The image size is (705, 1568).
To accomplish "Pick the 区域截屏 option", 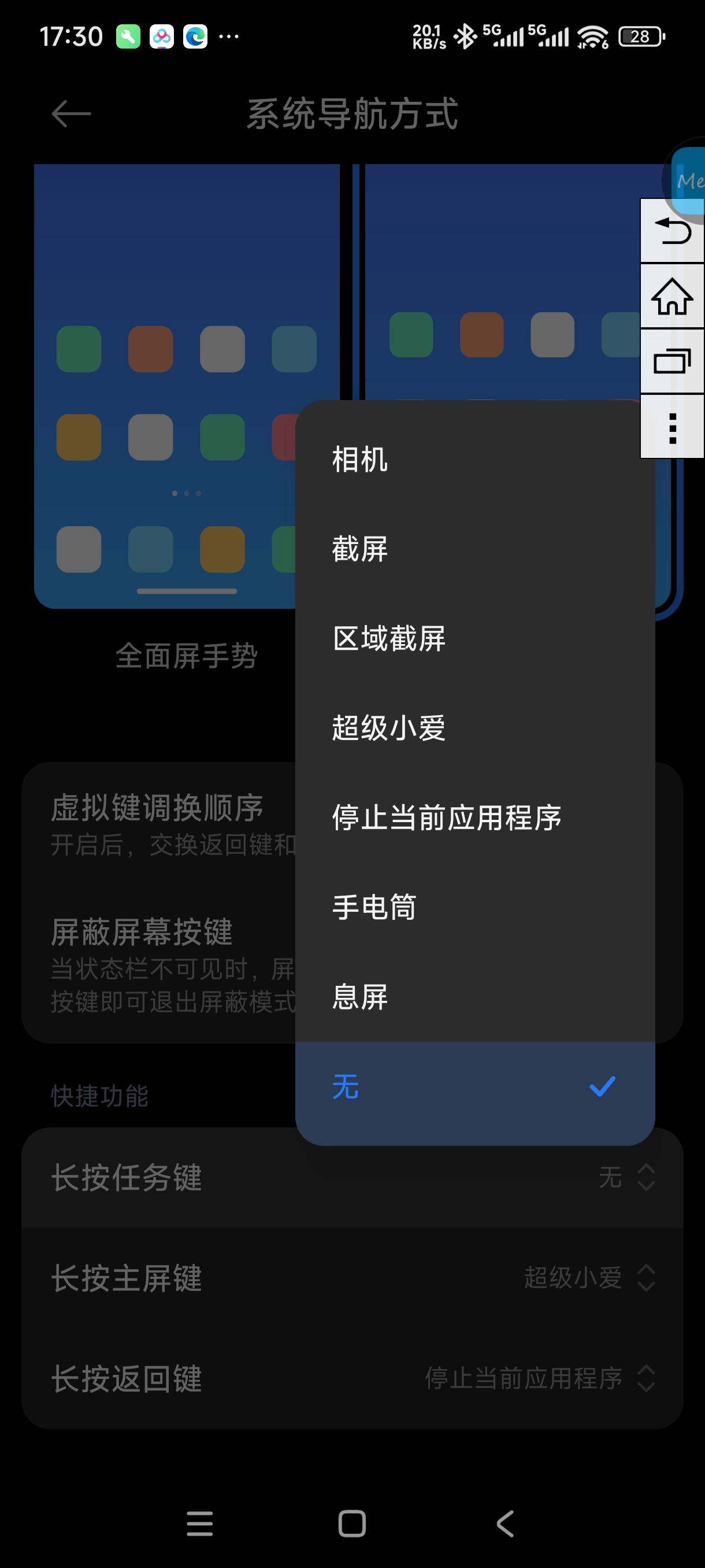I will pyautogui.click(x=474, y=638).
